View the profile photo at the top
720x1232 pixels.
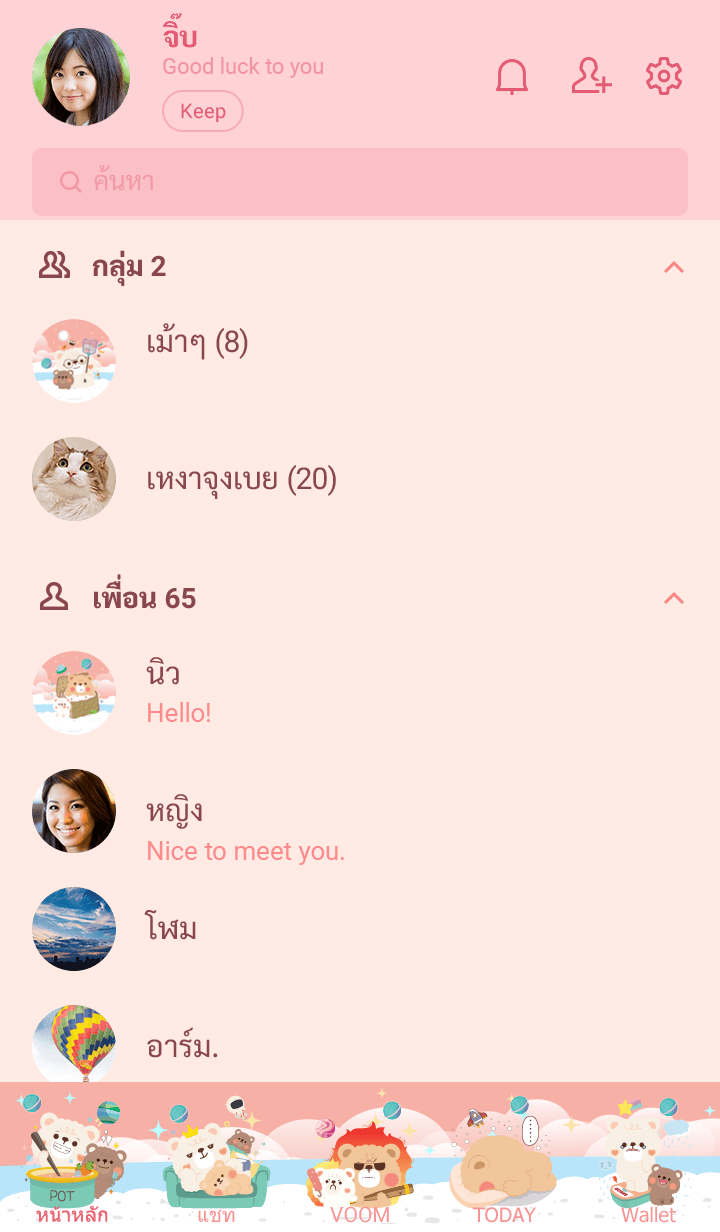[81, 77]
